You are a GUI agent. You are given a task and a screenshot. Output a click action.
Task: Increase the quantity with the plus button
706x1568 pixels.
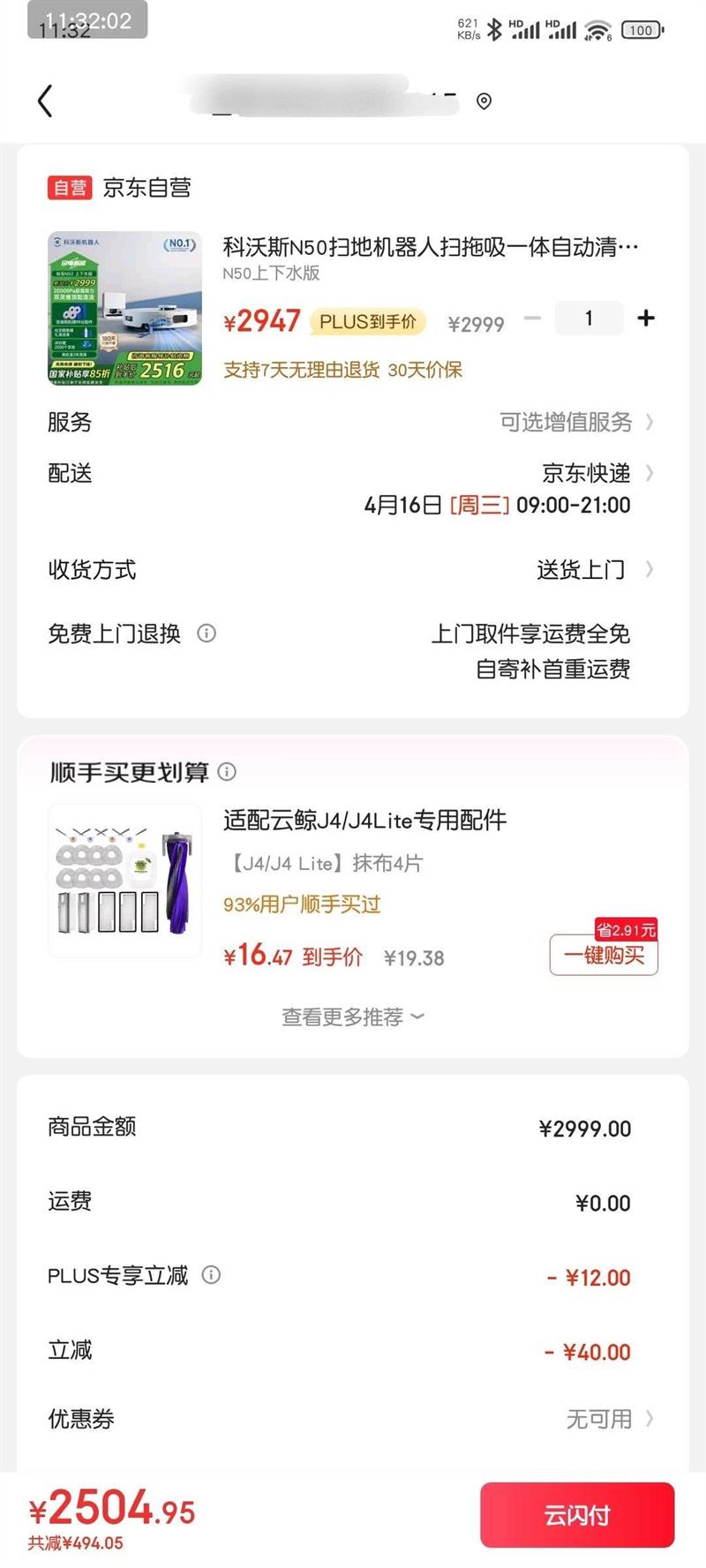pos(646,319)
